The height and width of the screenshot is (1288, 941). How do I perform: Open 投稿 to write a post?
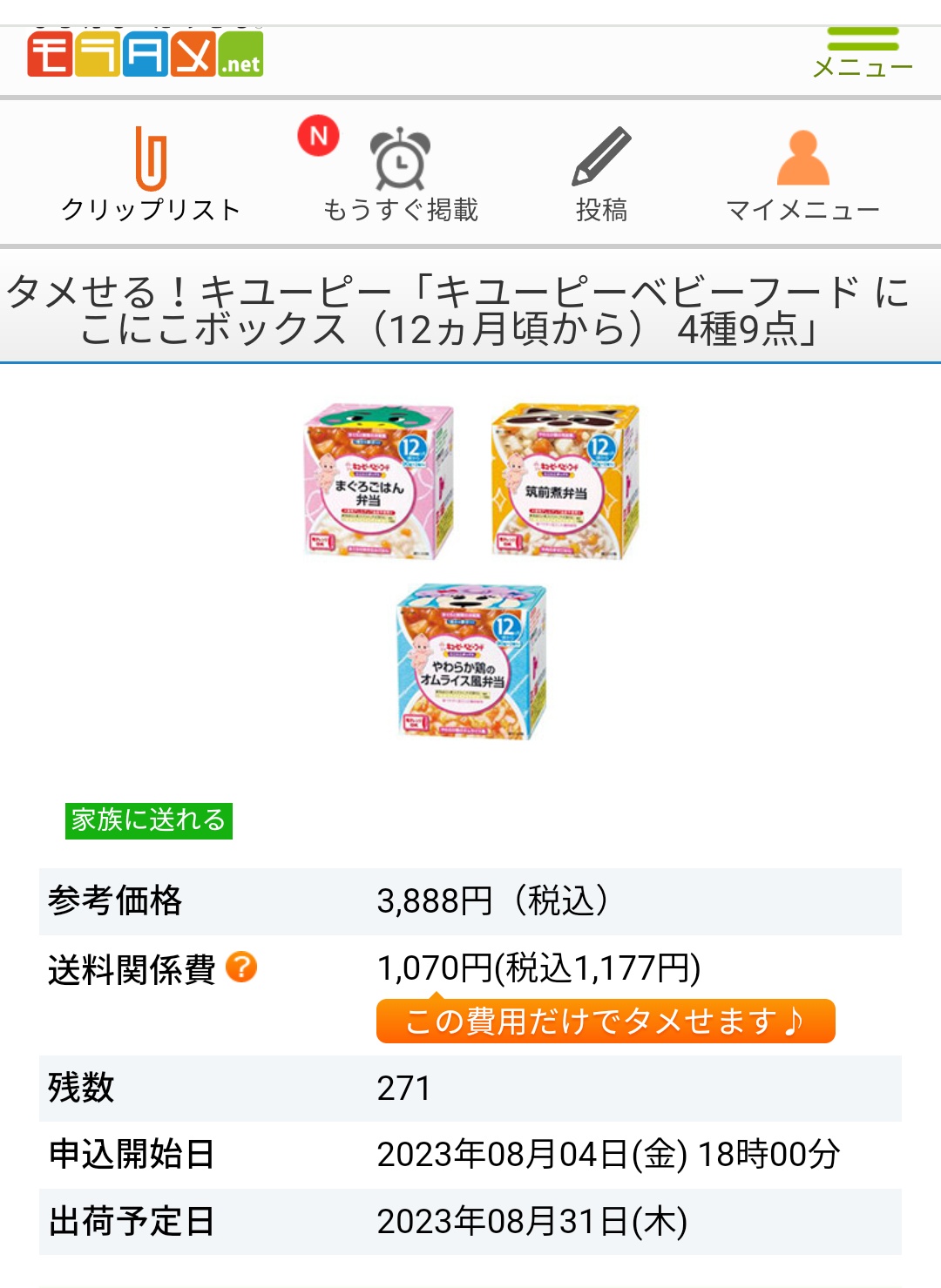click(x=601, y=174)
